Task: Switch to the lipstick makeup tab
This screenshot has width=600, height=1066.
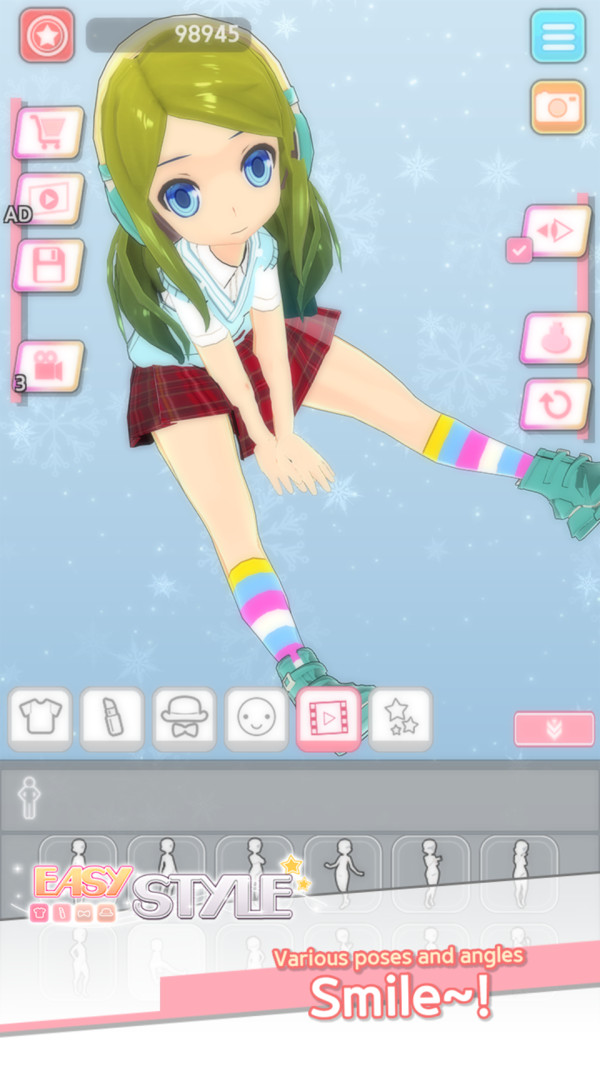Action: pos(112,718)
